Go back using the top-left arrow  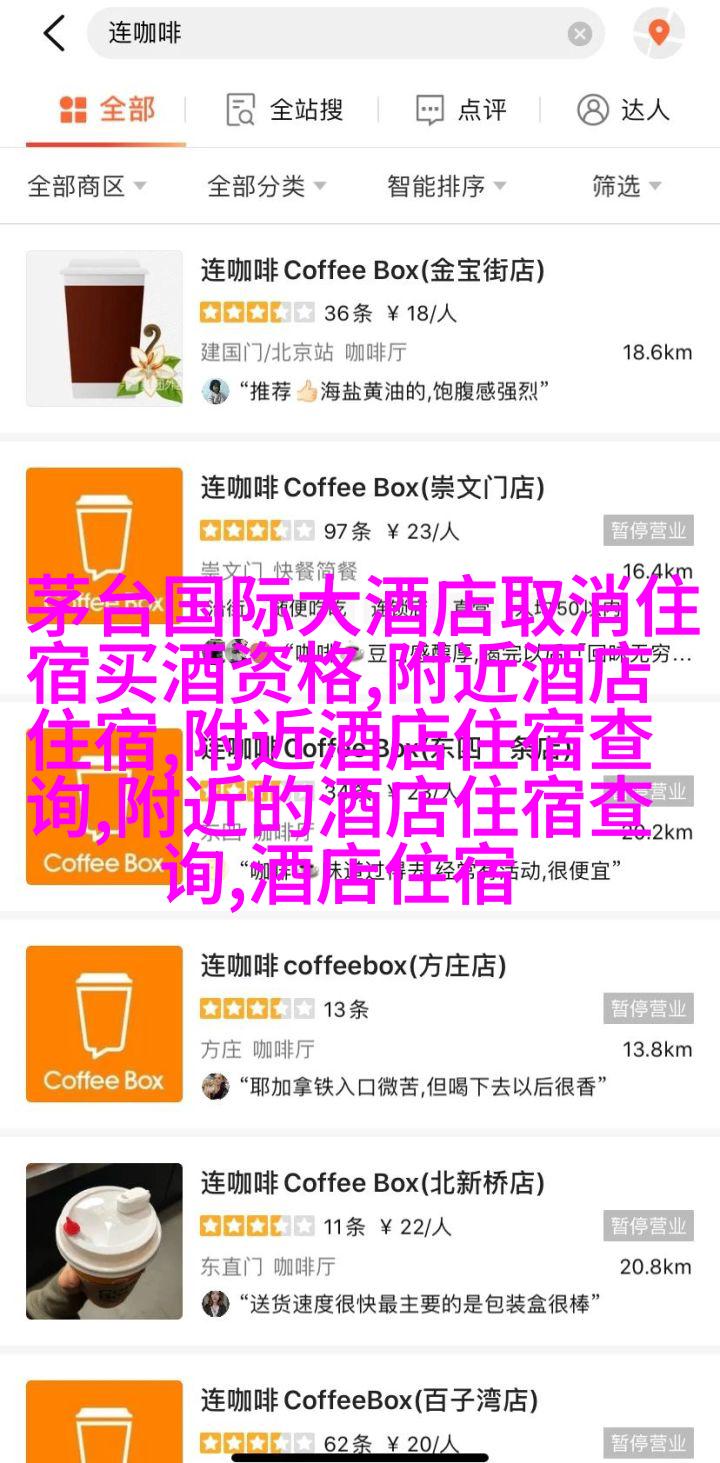click(53, 33)
